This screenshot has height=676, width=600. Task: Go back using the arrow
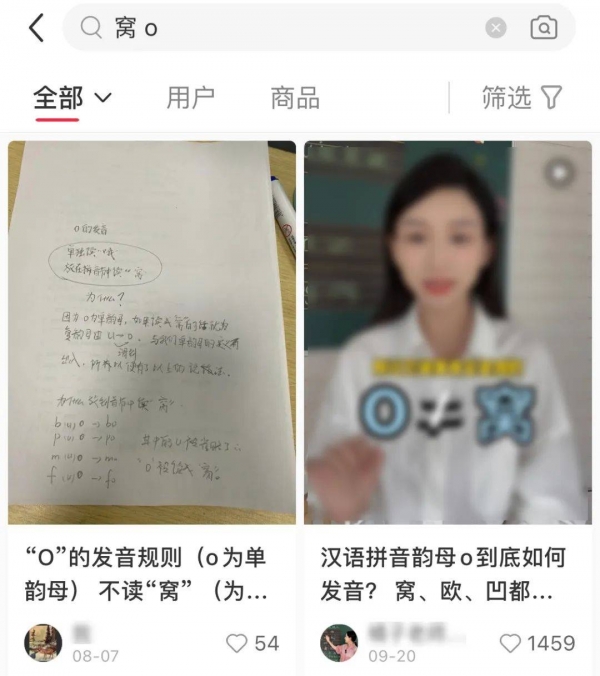click(x=37, y=28)
